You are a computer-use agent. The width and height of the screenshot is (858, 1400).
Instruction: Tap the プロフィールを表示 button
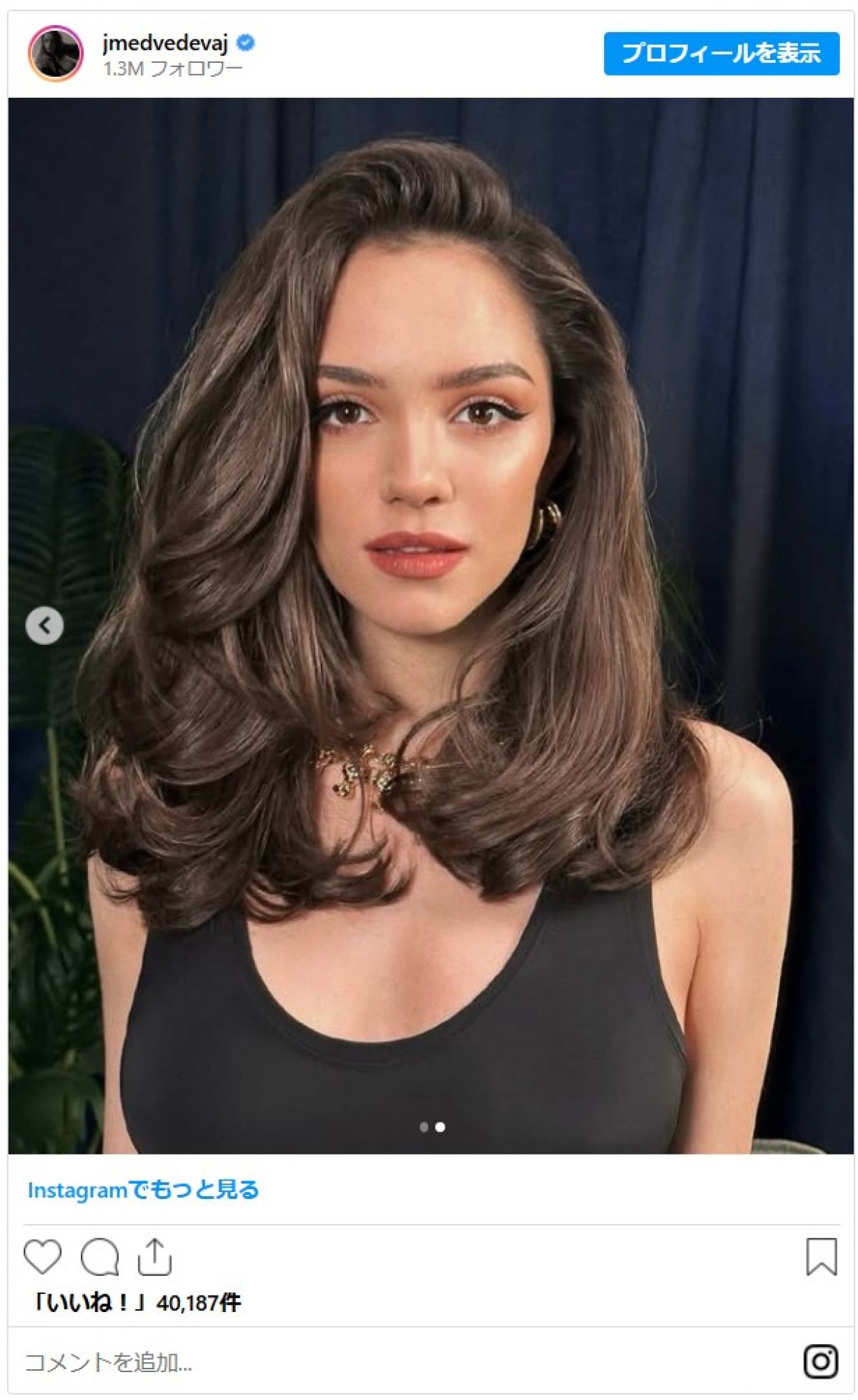click(x=721, y=54)
